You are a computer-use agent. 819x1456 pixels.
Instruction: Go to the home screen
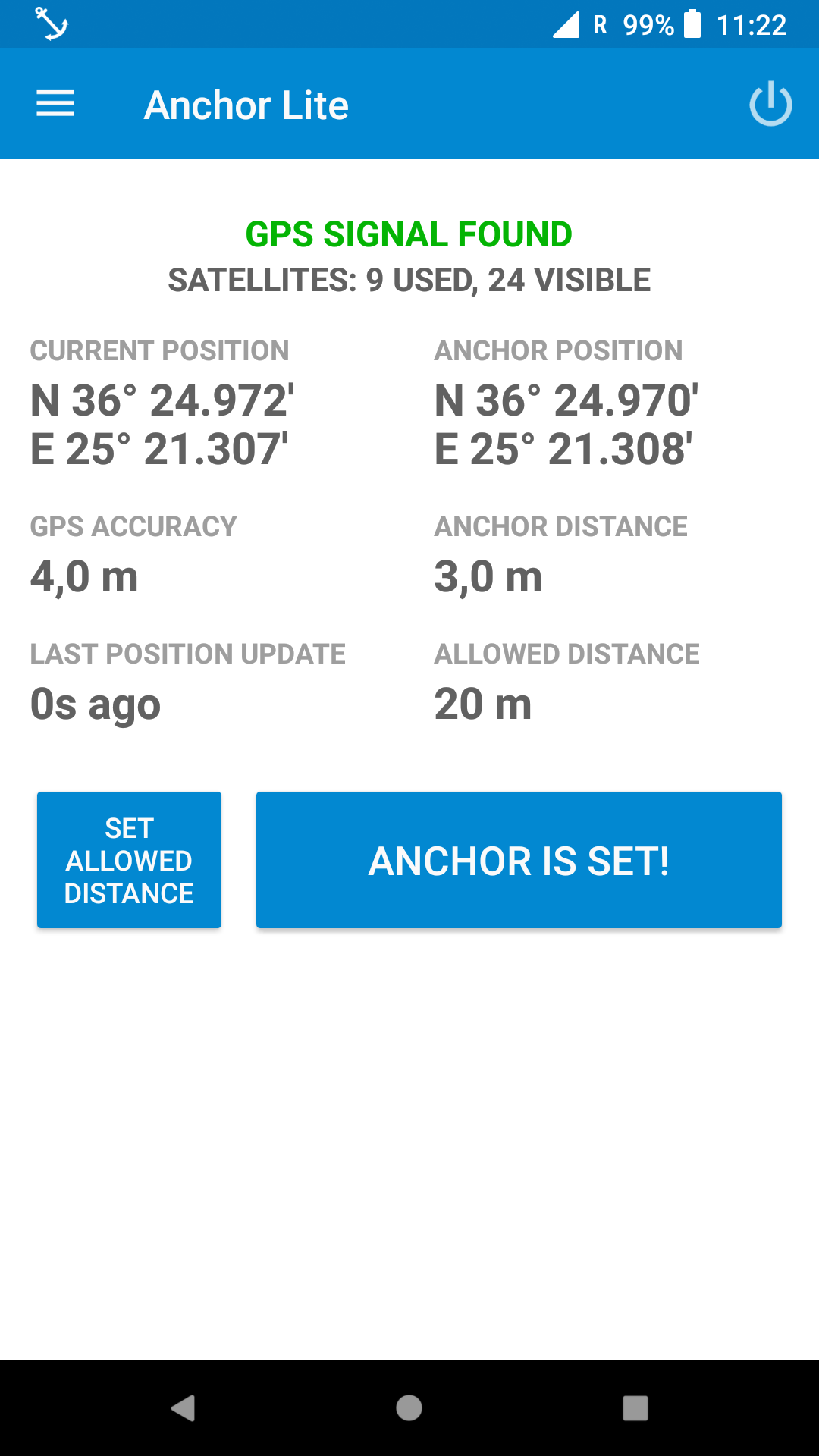pyautogui.click(x=409, y=1408)
